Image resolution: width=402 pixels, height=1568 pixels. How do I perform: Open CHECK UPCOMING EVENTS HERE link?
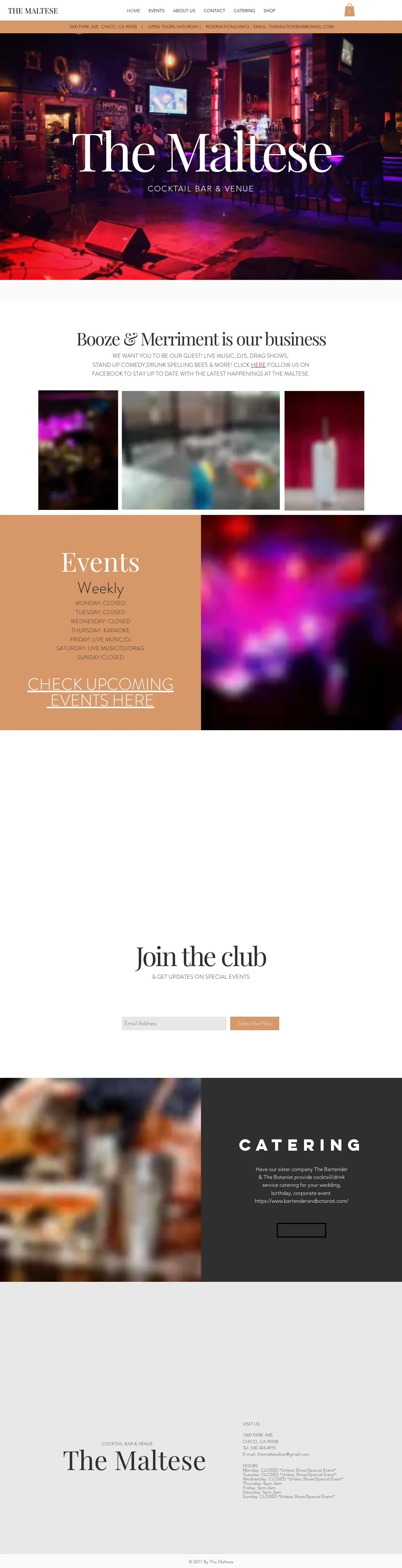pyautogui.click(x=100, y=692)
